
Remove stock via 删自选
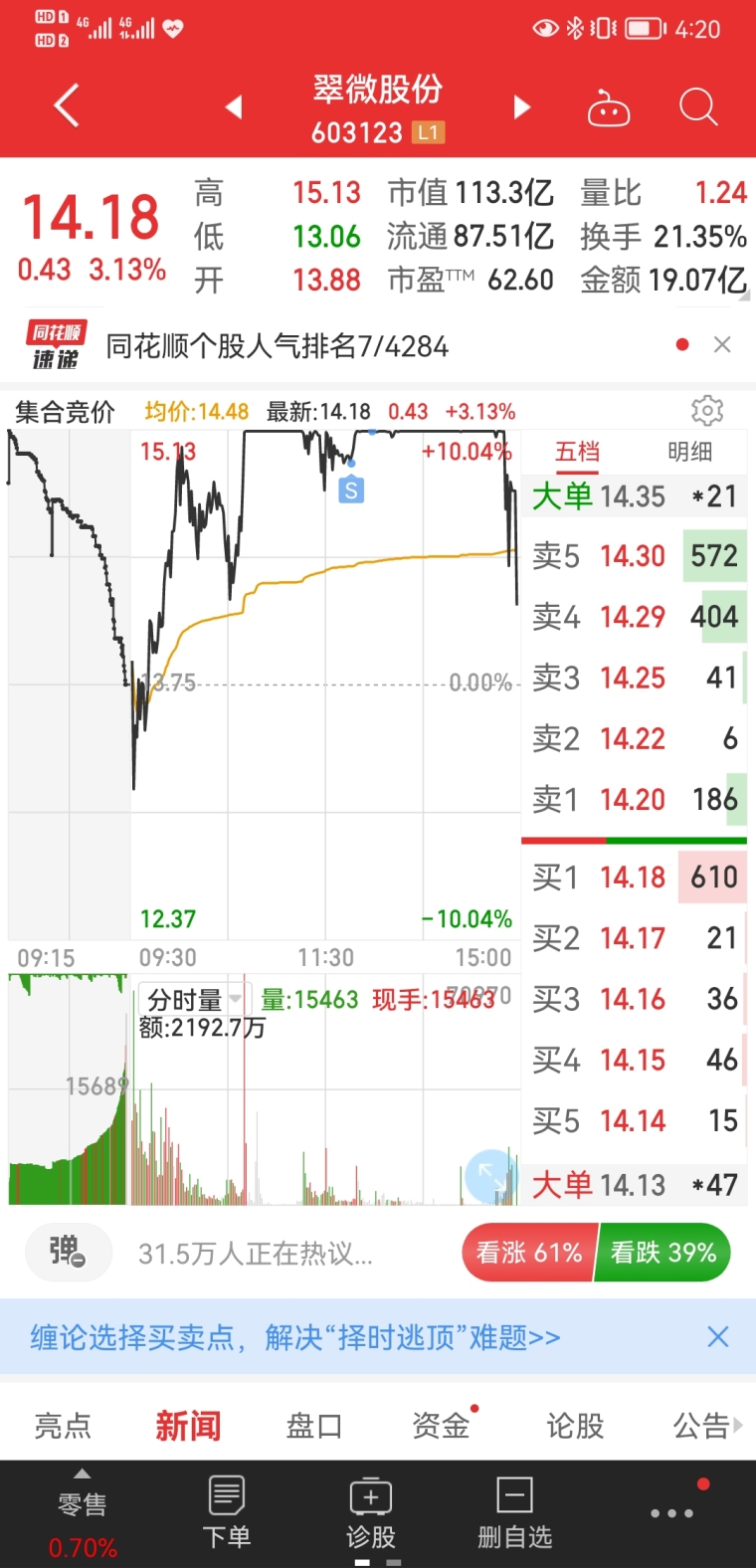pyautogui.click(x=515, y=1513)
